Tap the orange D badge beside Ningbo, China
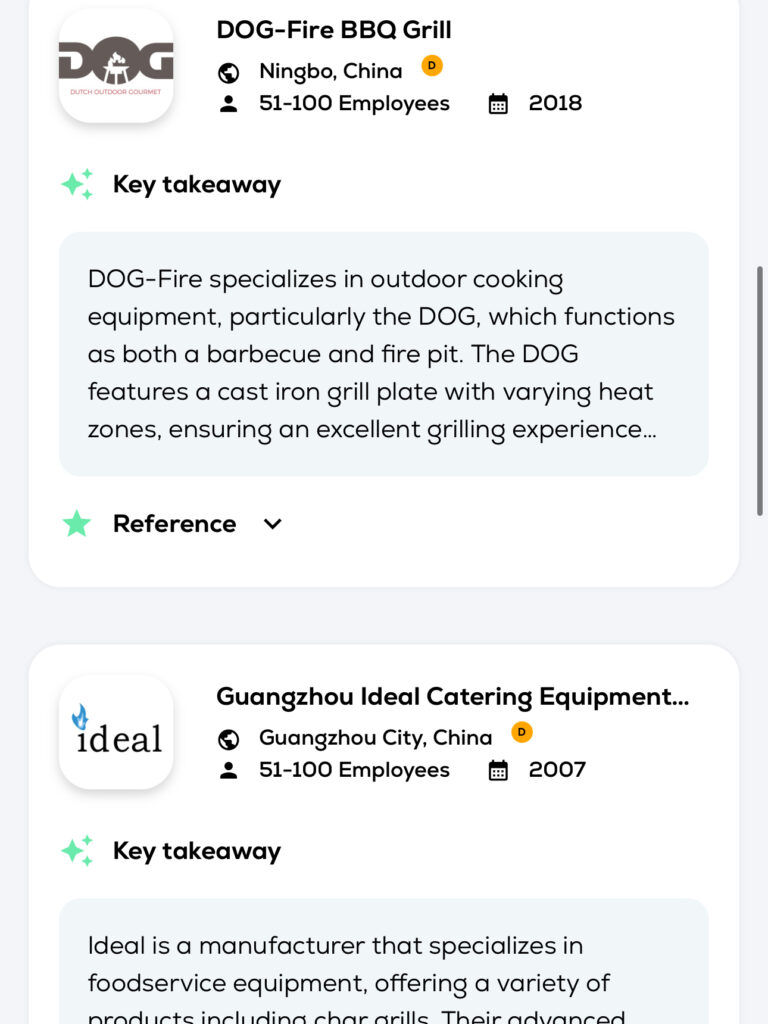 tap(432, 66)
